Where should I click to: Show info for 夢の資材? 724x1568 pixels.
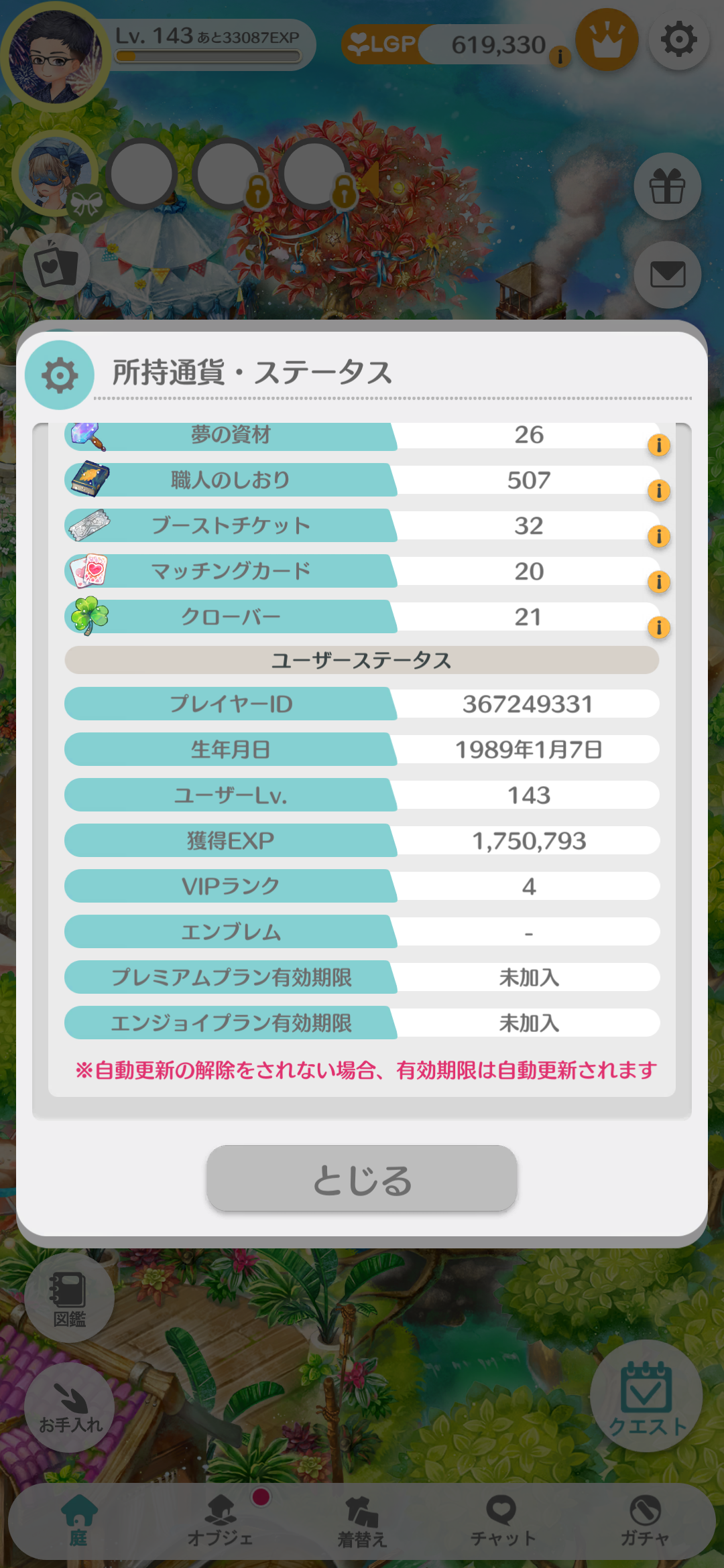tap(659, 446)
